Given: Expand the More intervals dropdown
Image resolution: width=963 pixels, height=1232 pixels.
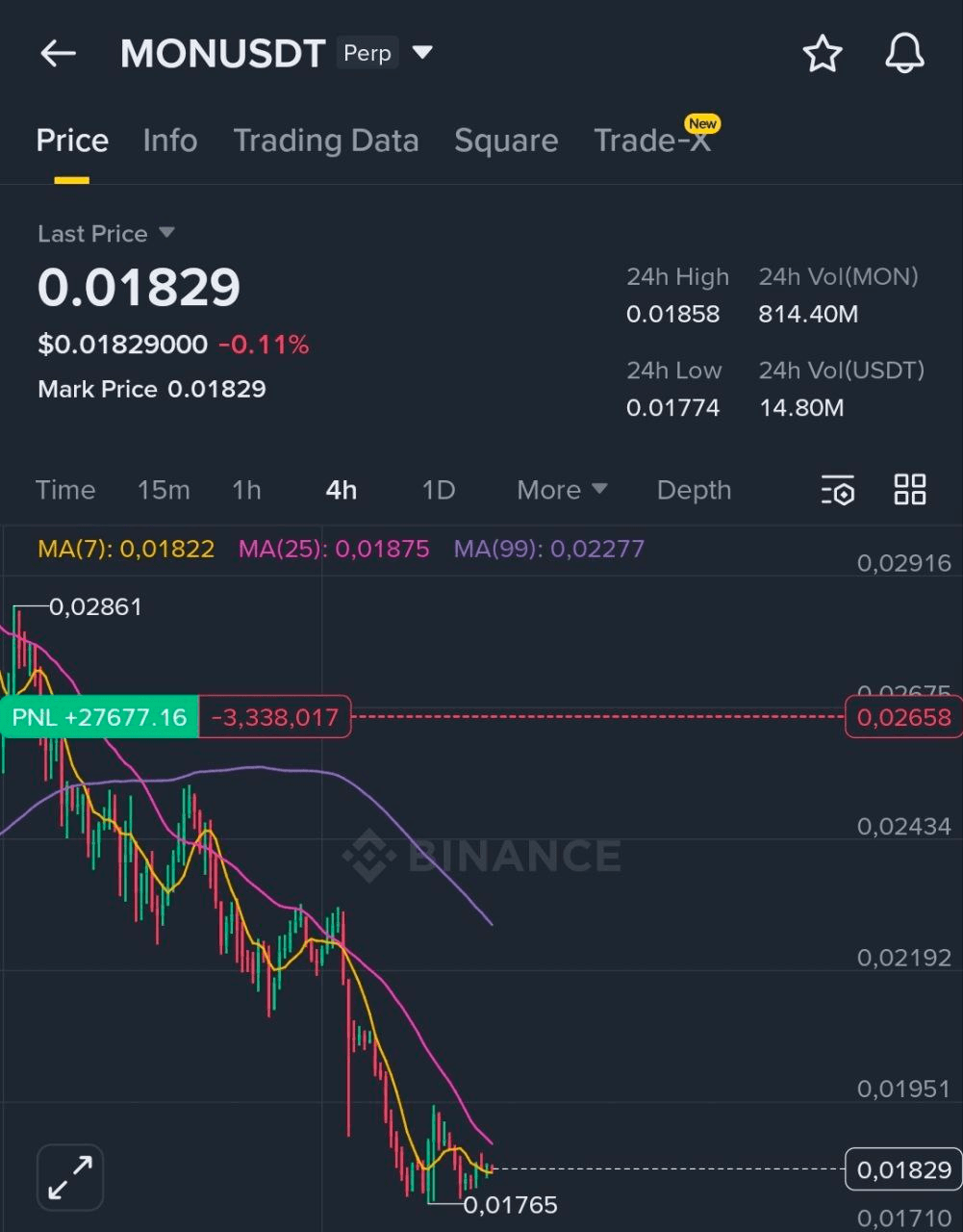Looking at the screenshot, I should [x=562, y=490].
